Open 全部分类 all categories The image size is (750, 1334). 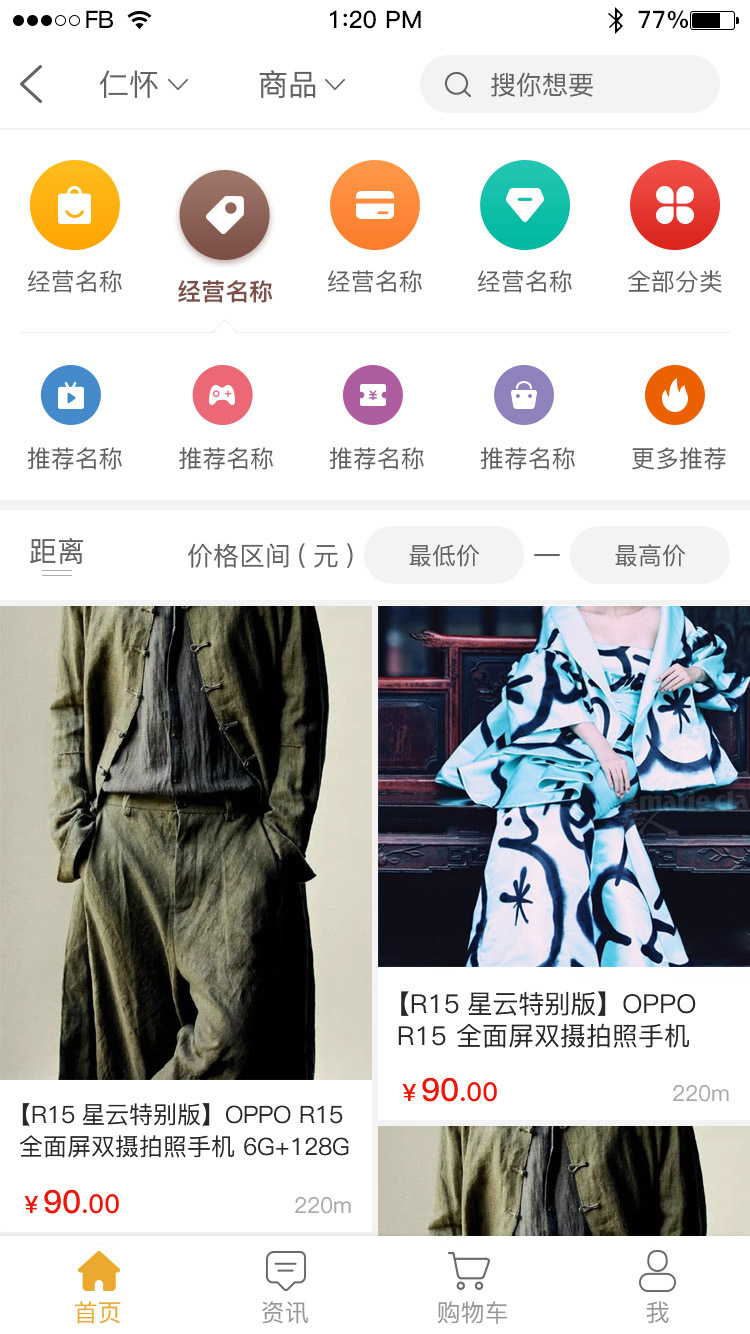tap(675, 206)
